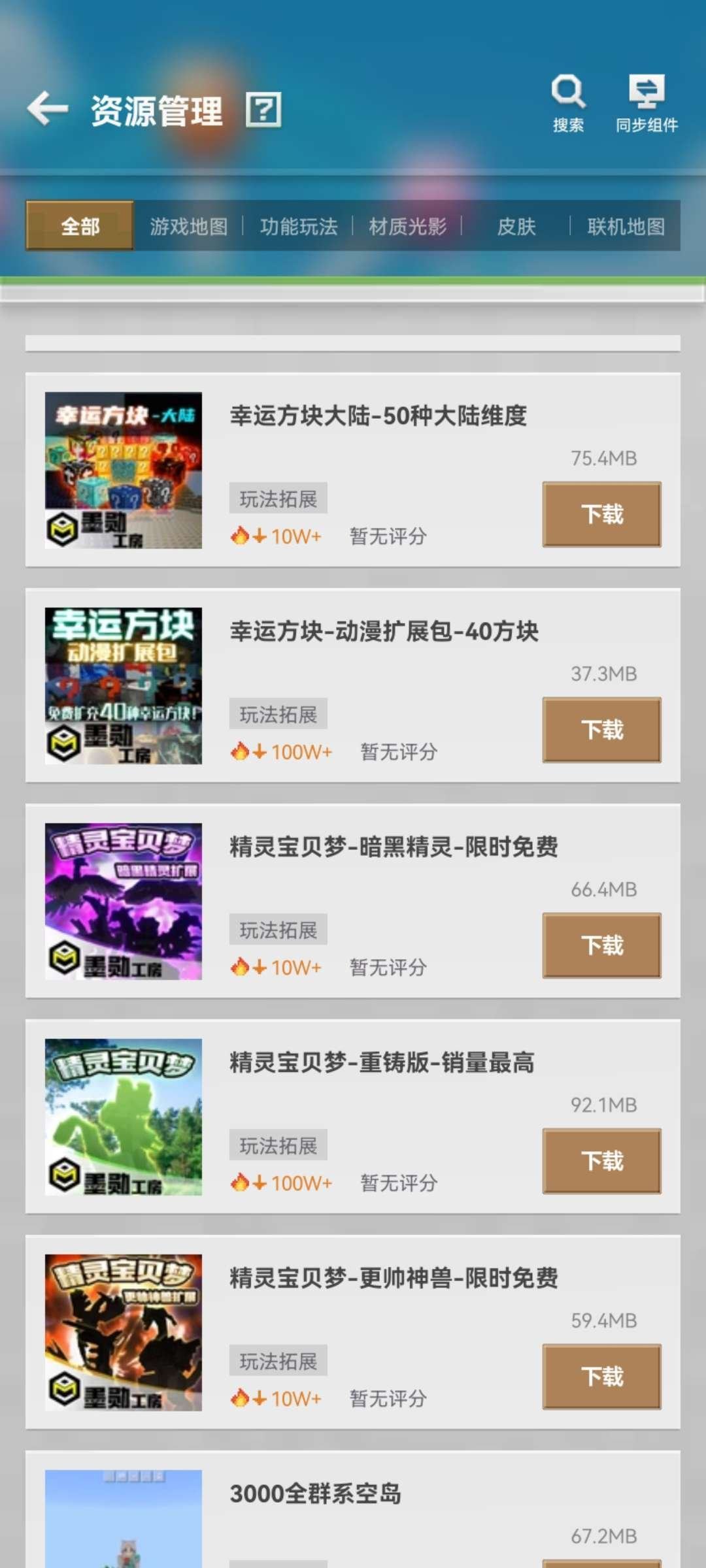Tap 暂无评分 on 幸运方块大陆 entry
This screenshot has height=1568, width=706.
coord(388,536)
